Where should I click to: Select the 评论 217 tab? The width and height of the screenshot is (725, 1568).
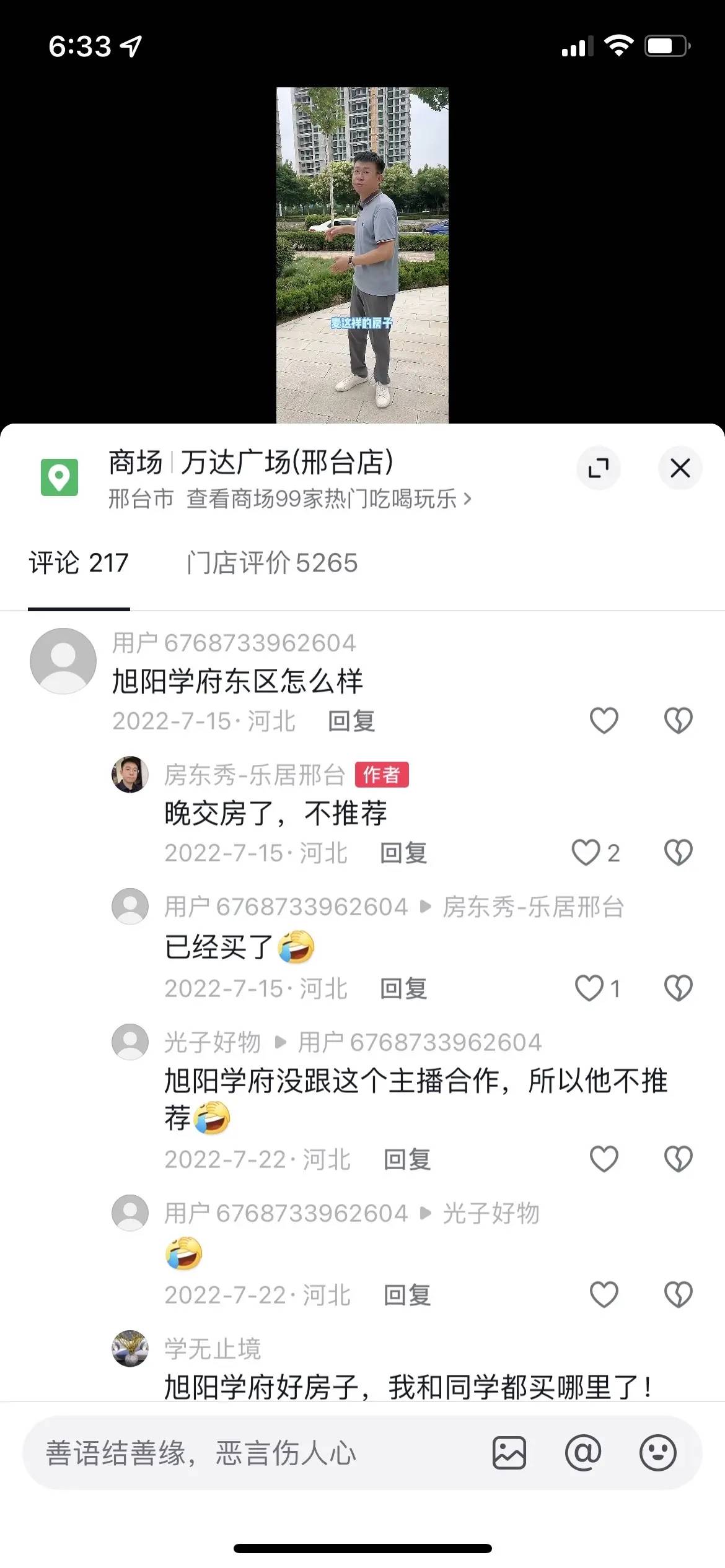79,564
